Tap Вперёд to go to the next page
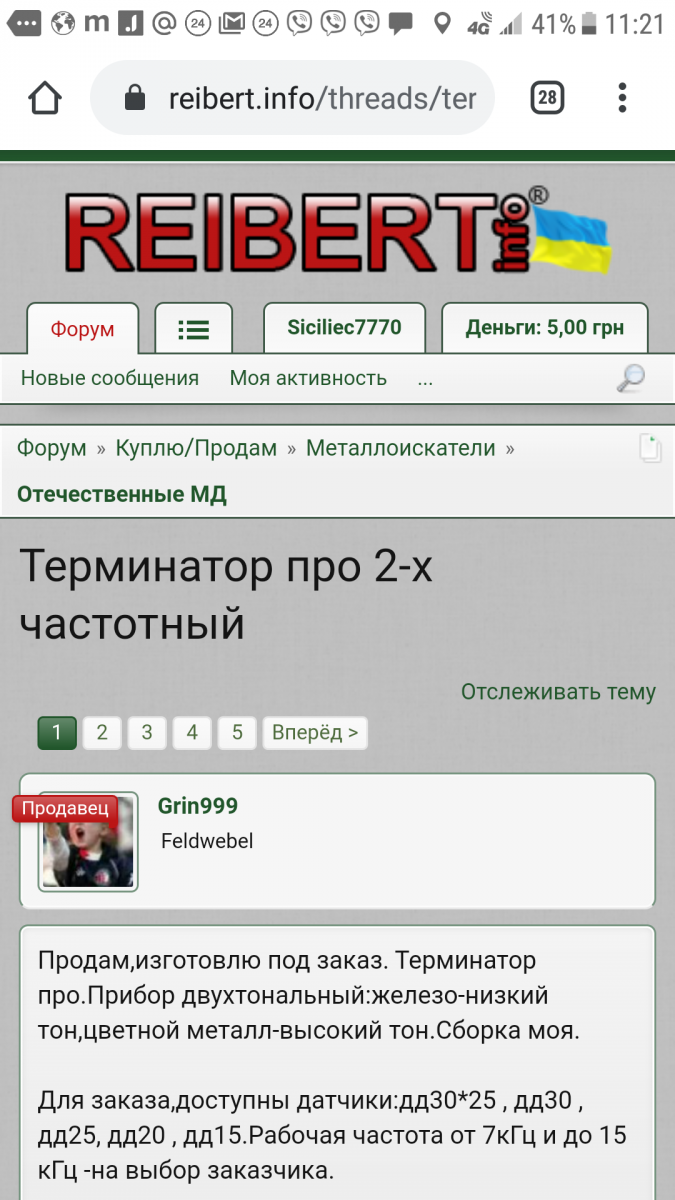 click(x=314, y=733)
